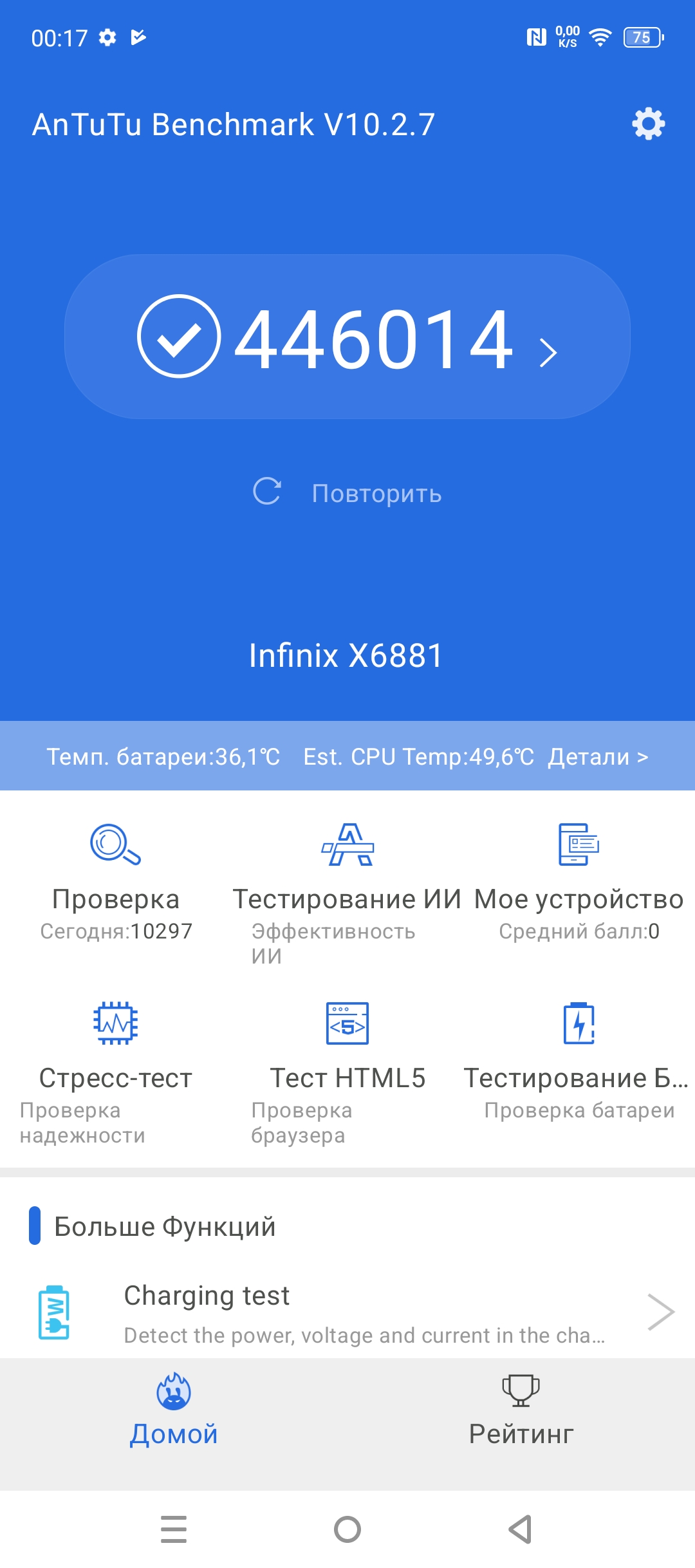Open temperature details via Детали
The height and width of the screenshot is (1568, 695).
click(x=597, y=756)
